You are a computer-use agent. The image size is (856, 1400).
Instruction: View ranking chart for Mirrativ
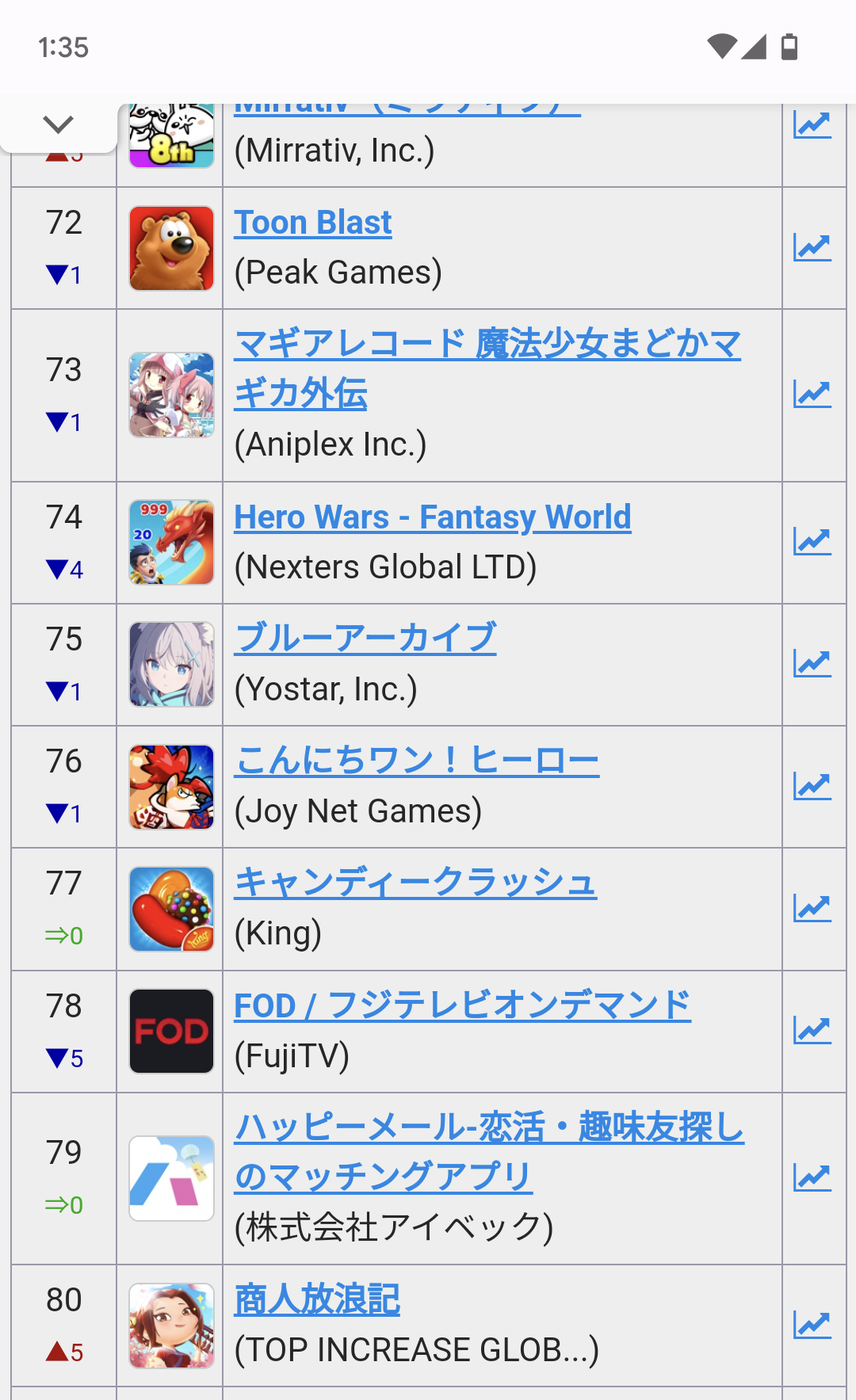(812, 124)
